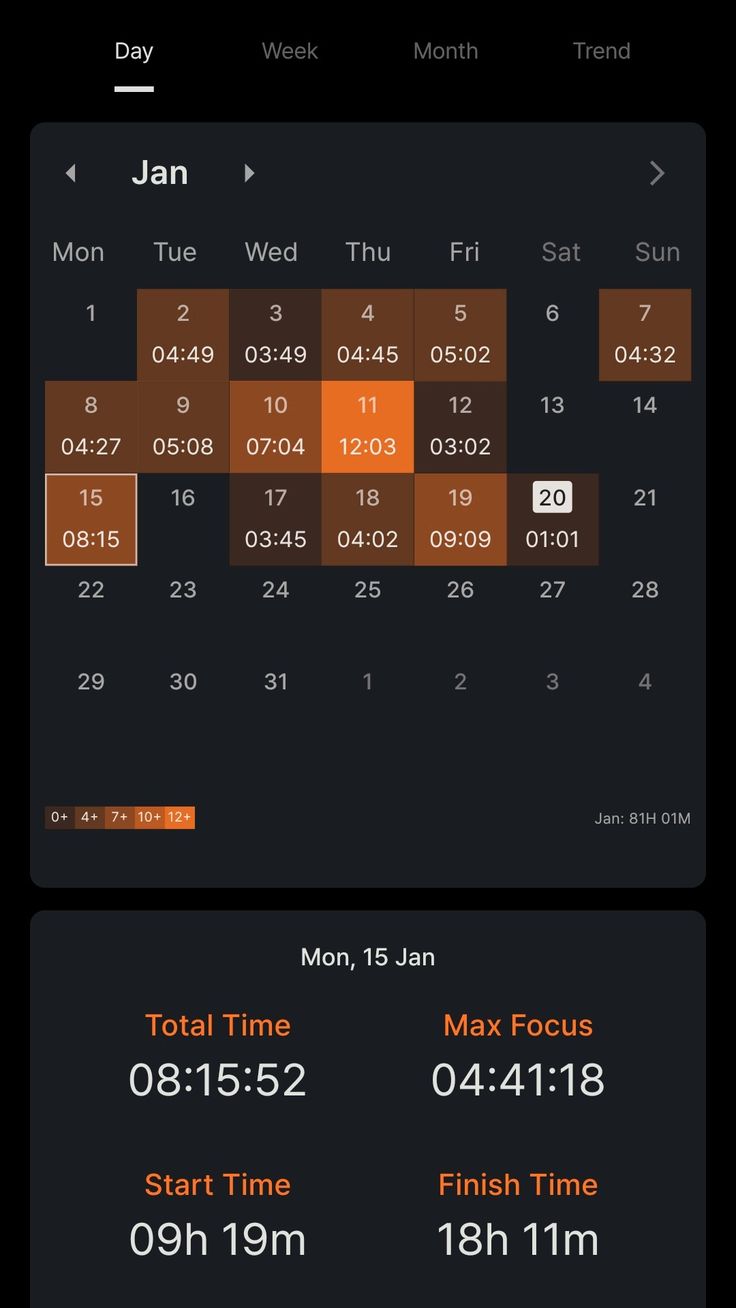
Task: Select January 2 with 04:49
Action: (183, 335)
